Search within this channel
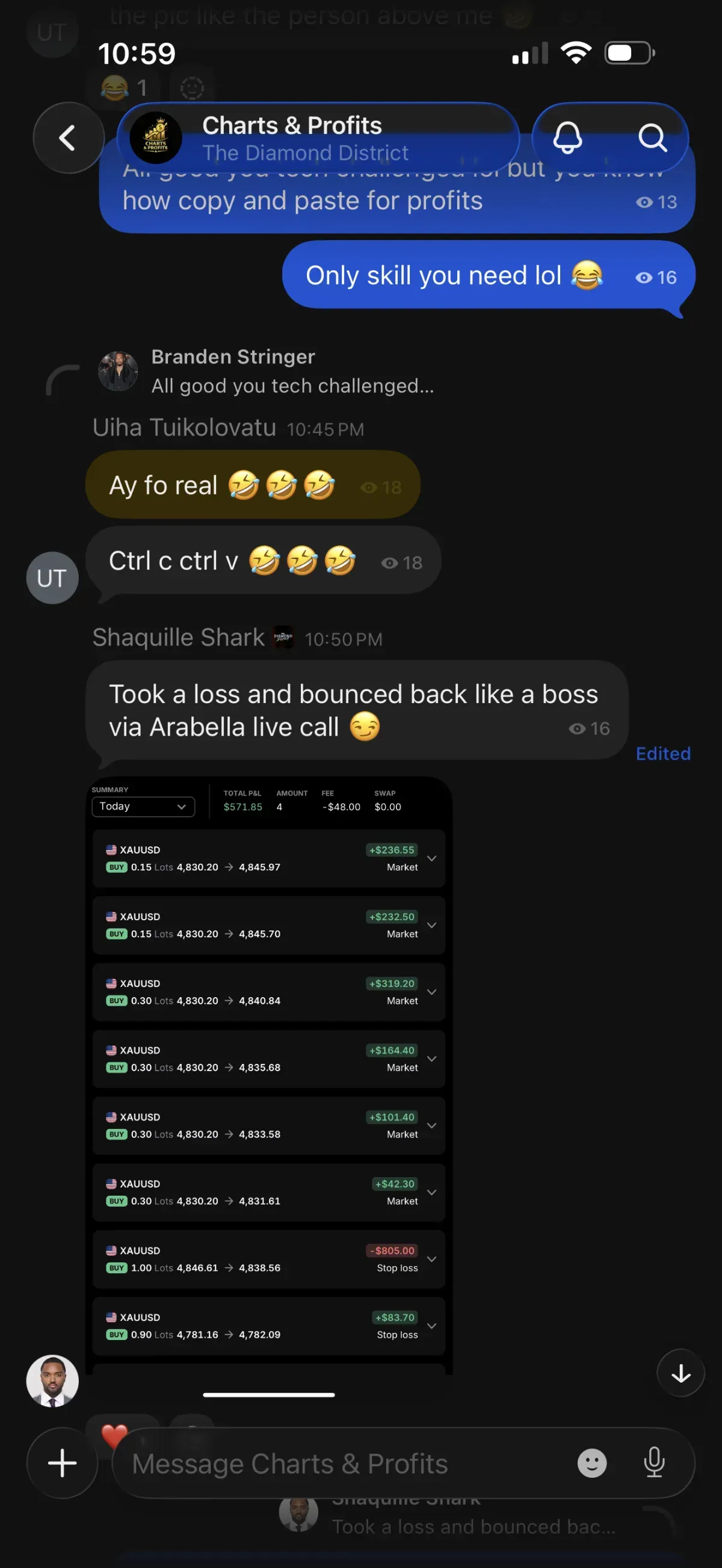The width and height of the screenshot is (722, 1568). [653, 138]
